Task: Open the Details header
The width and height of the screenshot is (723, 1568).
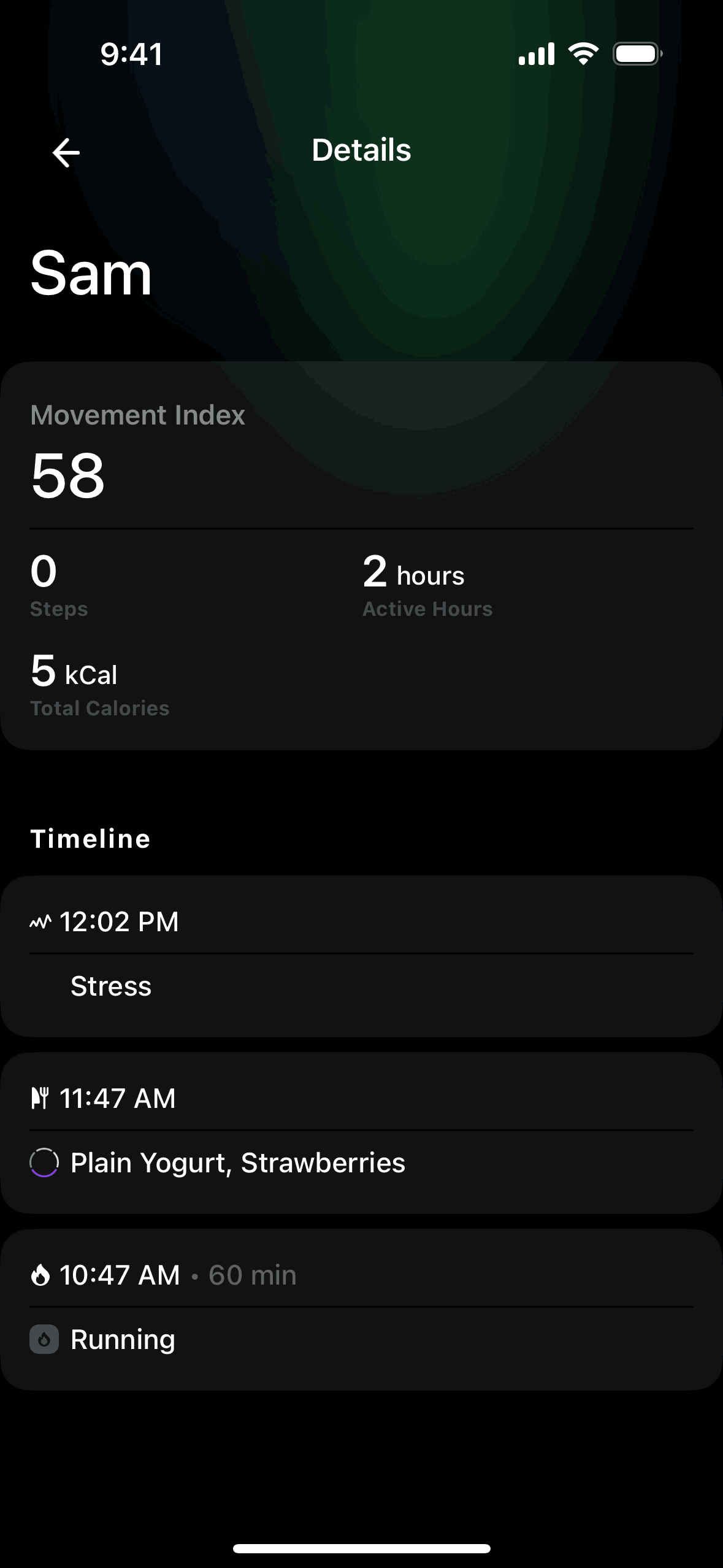Action: (361, 149)
